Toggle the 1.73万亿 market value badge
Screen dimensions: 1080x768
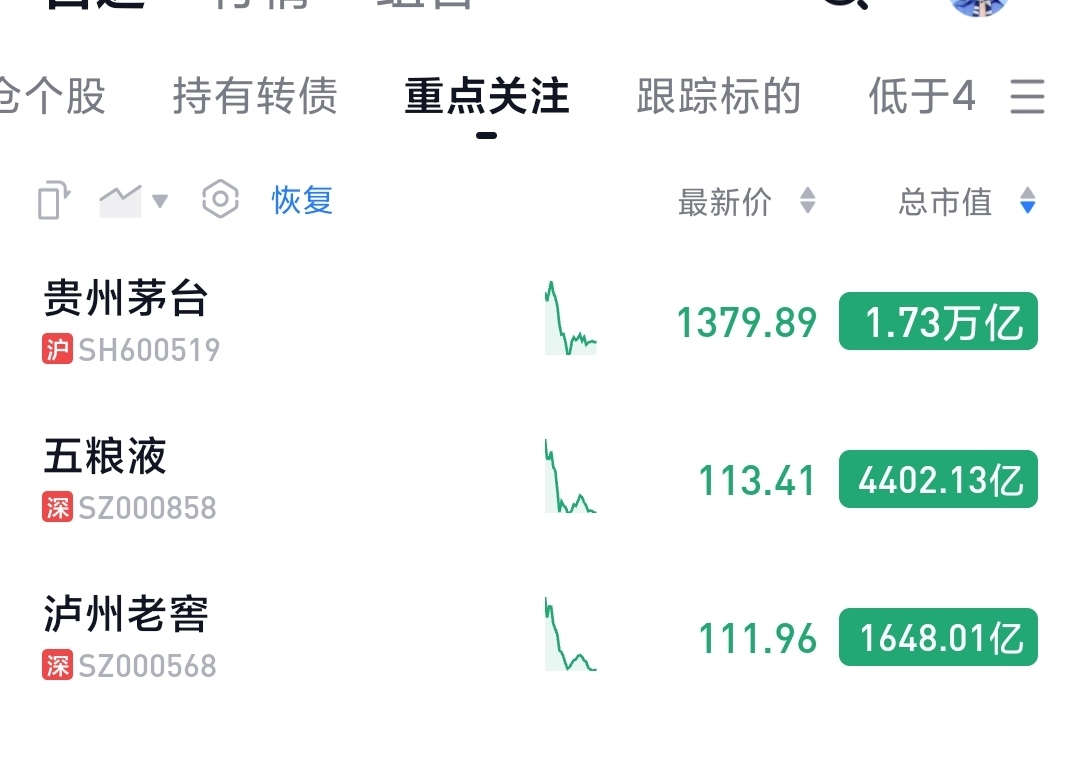click(x=937, y=322)
